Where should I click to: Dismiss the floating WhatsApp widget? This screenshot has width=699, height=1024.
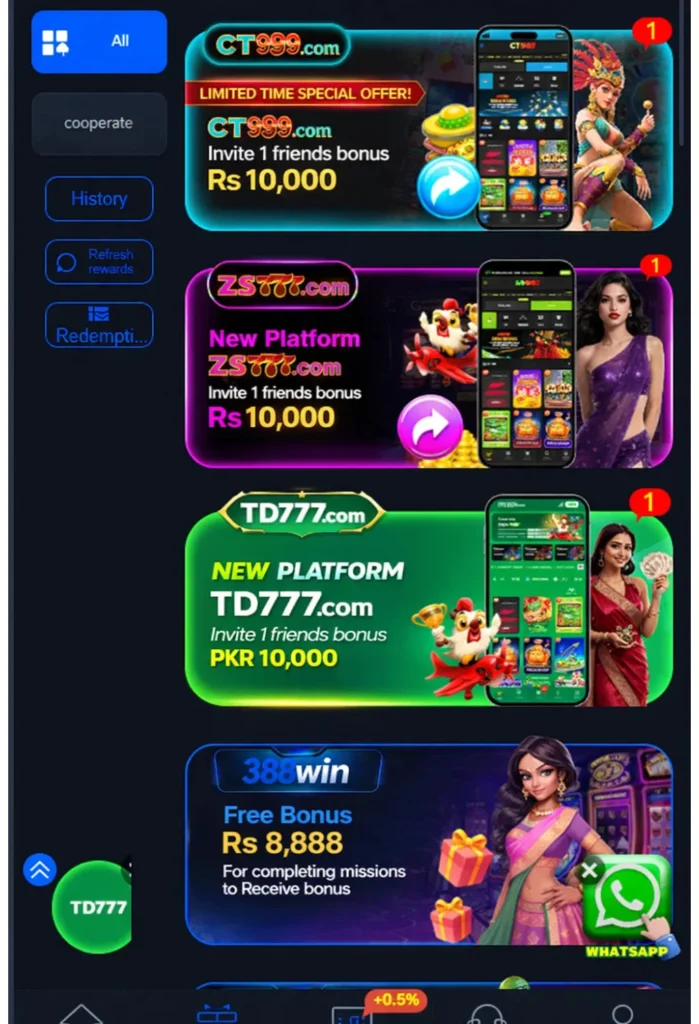click(589, 870)
